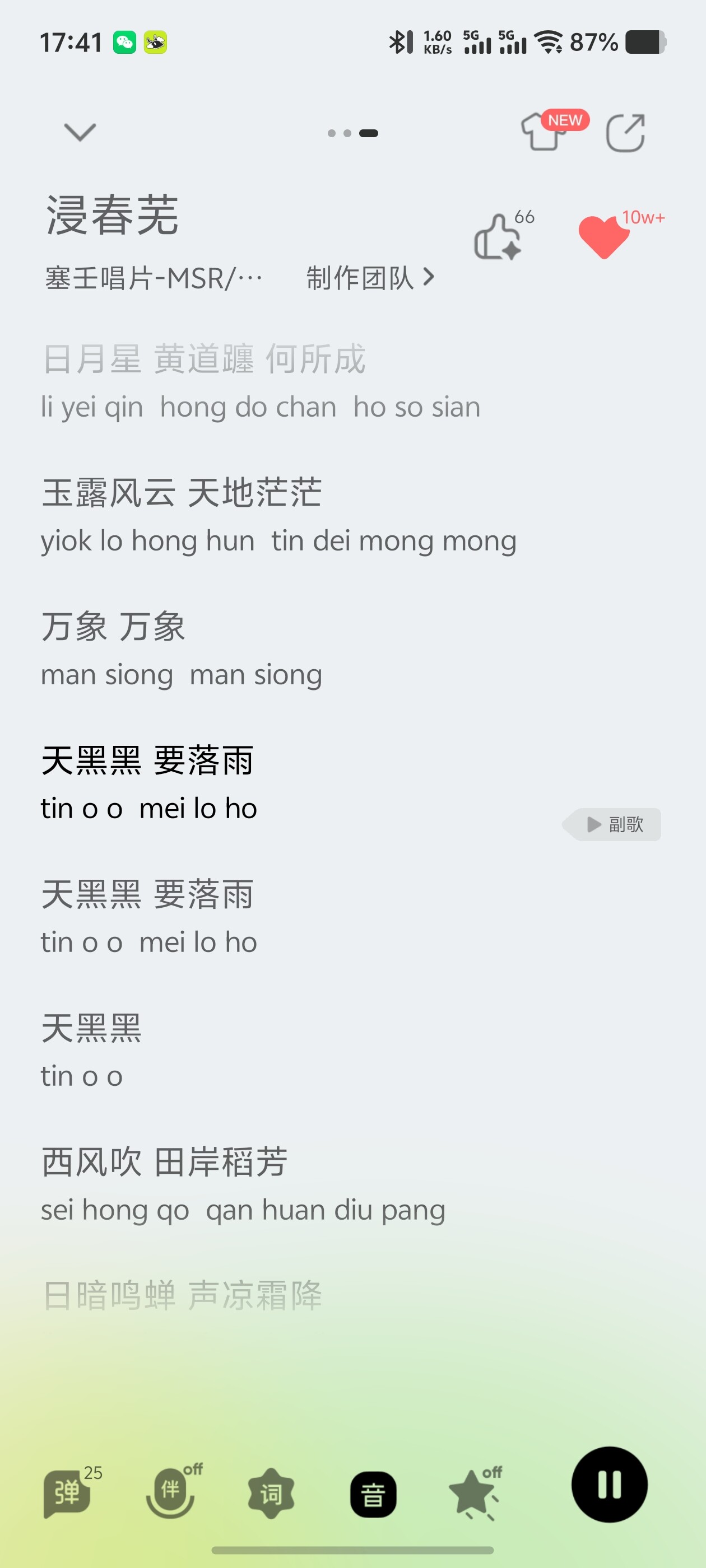Screen dimensions: 706x1568
Task: Toggle the star effect that shows off
Action: (x=475, y=1493)
